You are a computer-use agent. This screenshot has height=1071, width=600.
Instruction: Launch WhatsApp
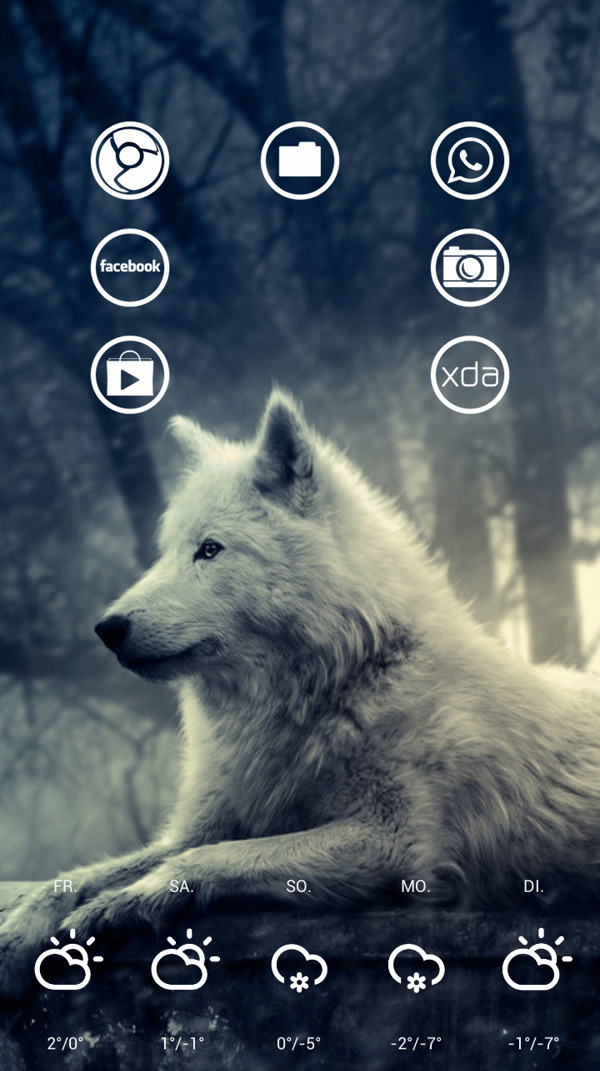click(470, 160)
